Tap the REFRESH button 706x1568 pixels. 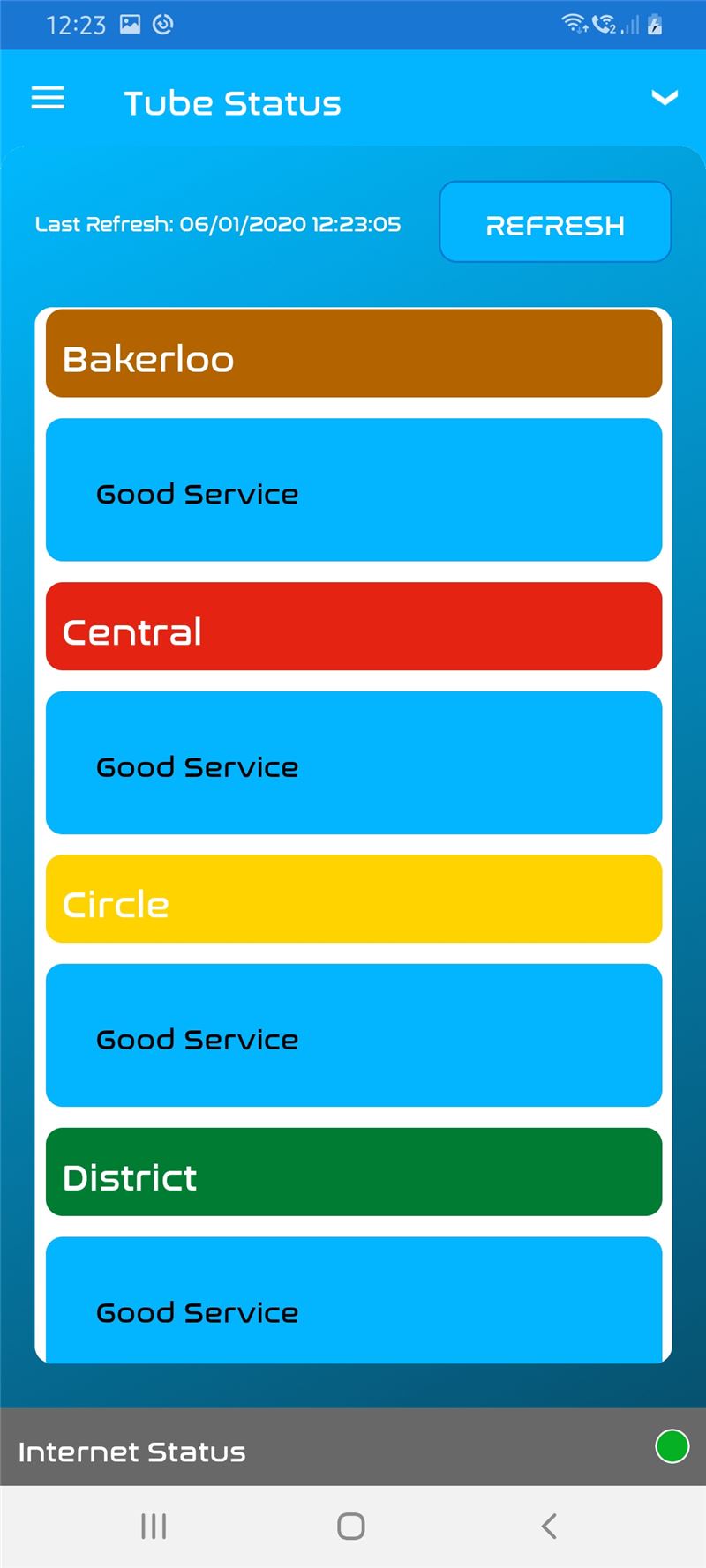pos(555,222)
